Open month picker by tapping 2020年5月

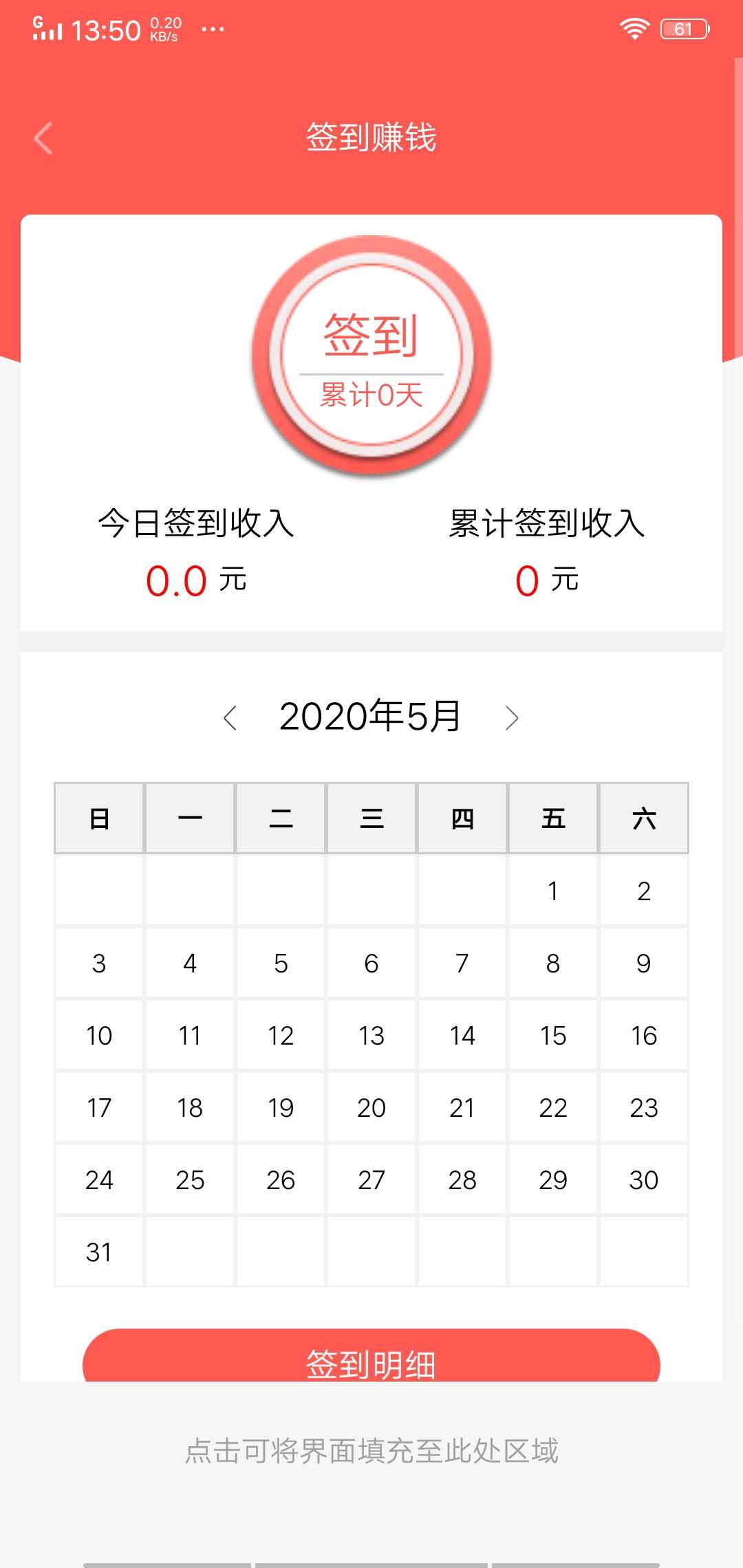371,717
